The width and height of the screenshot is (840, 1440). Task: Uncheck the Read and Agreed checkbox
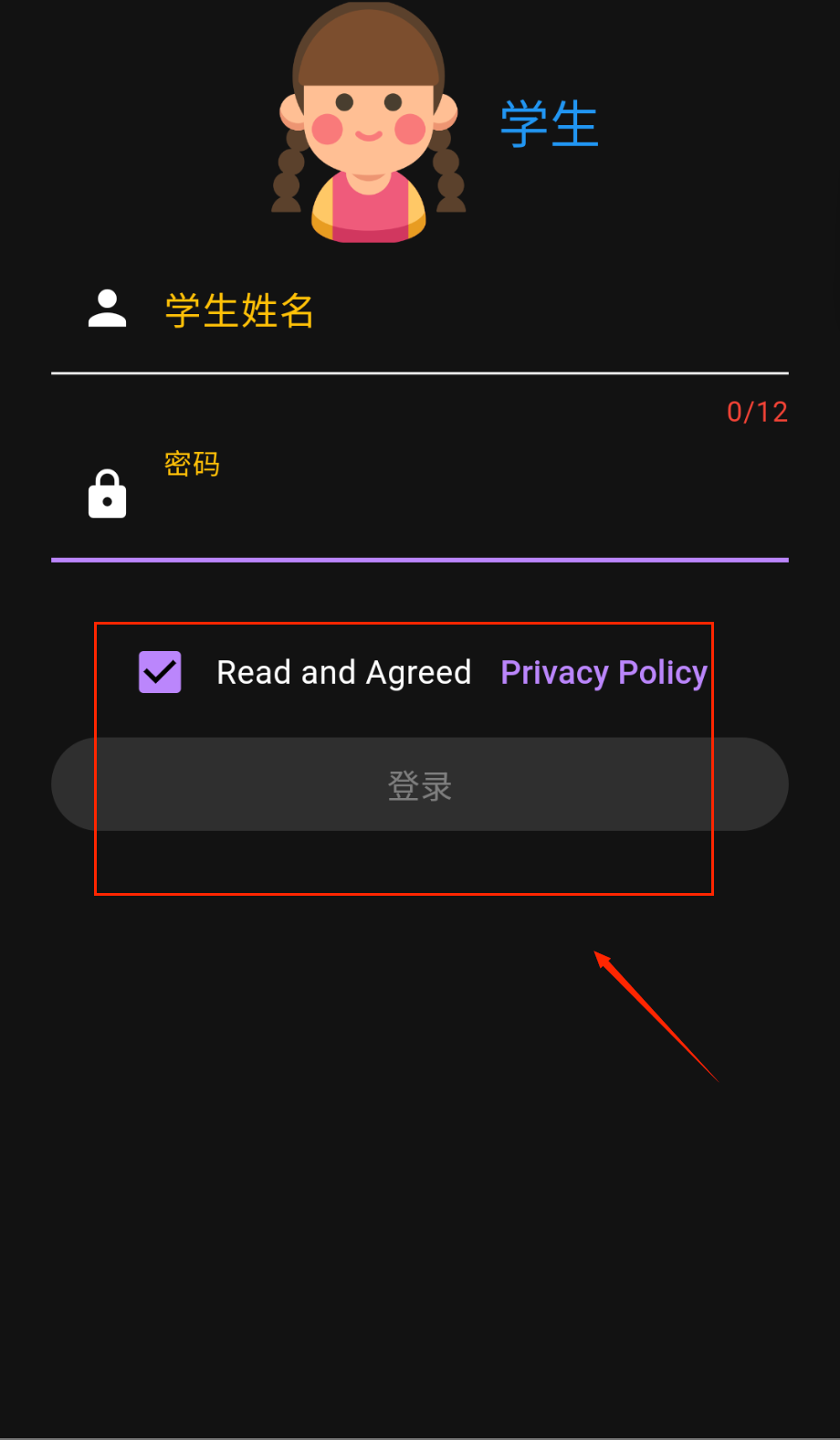[160, 673]
